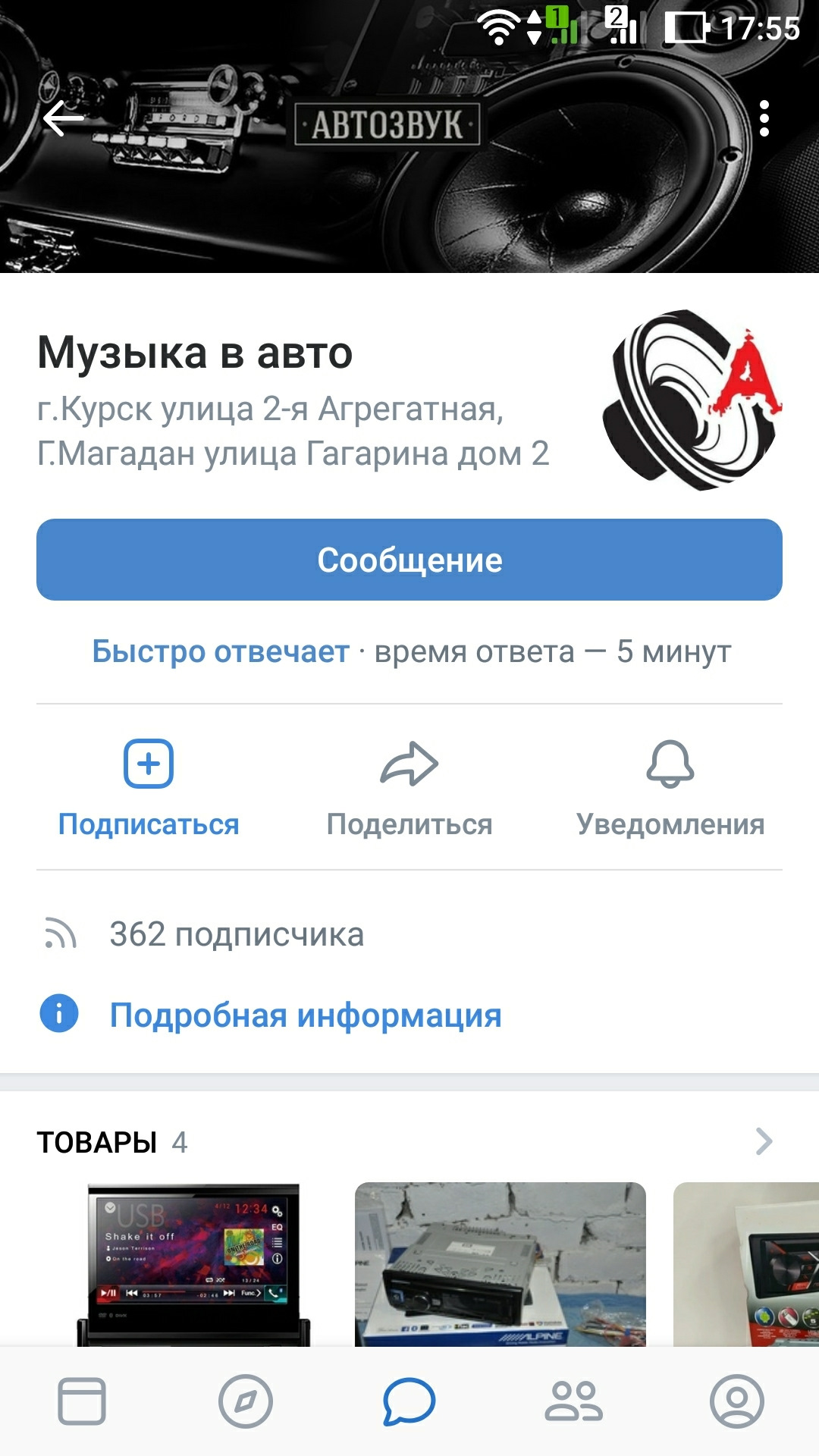Viewport: 819px width, 1456px height.
Task: Switch to the discover compass tab
Action: pyautogui.click(x=246, y=1401)
